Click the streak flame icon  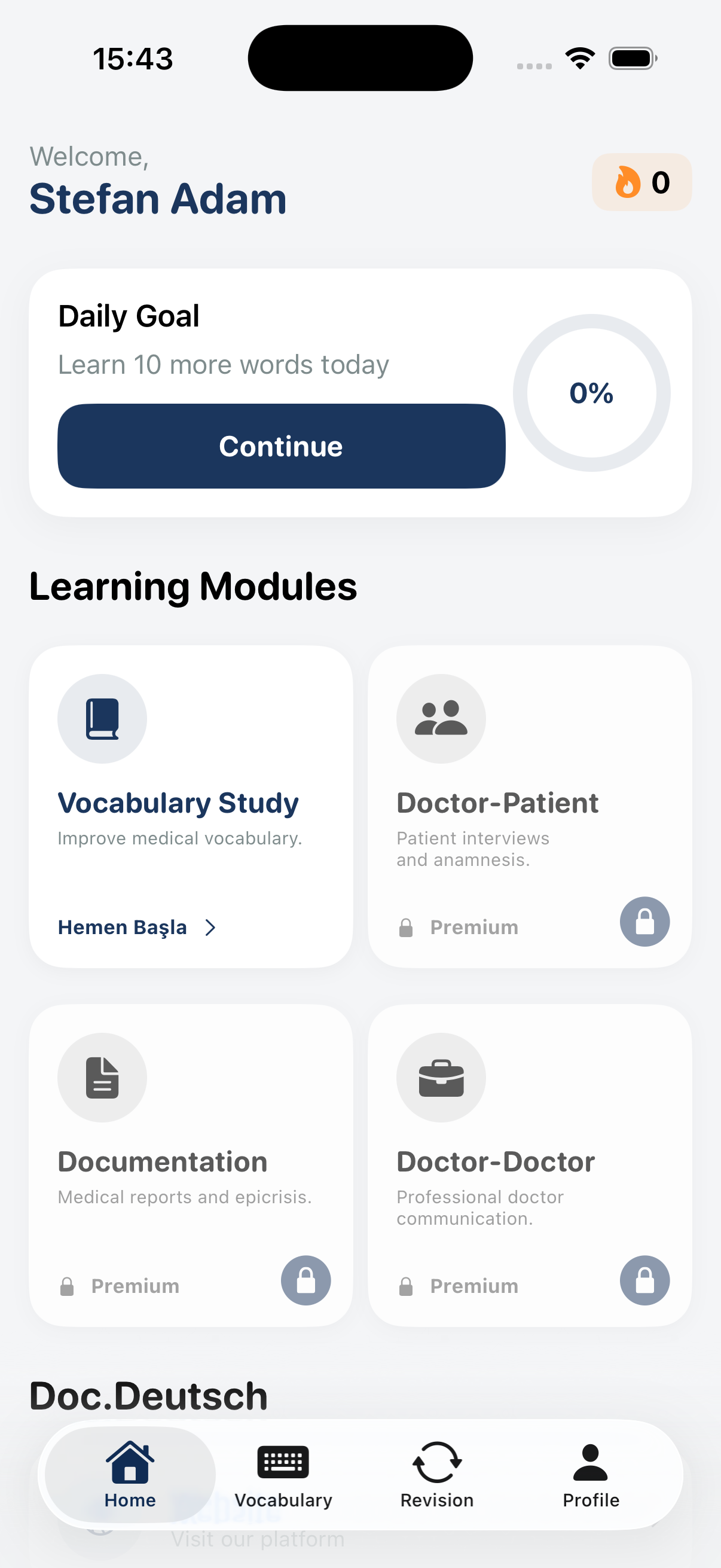[627, 182]
